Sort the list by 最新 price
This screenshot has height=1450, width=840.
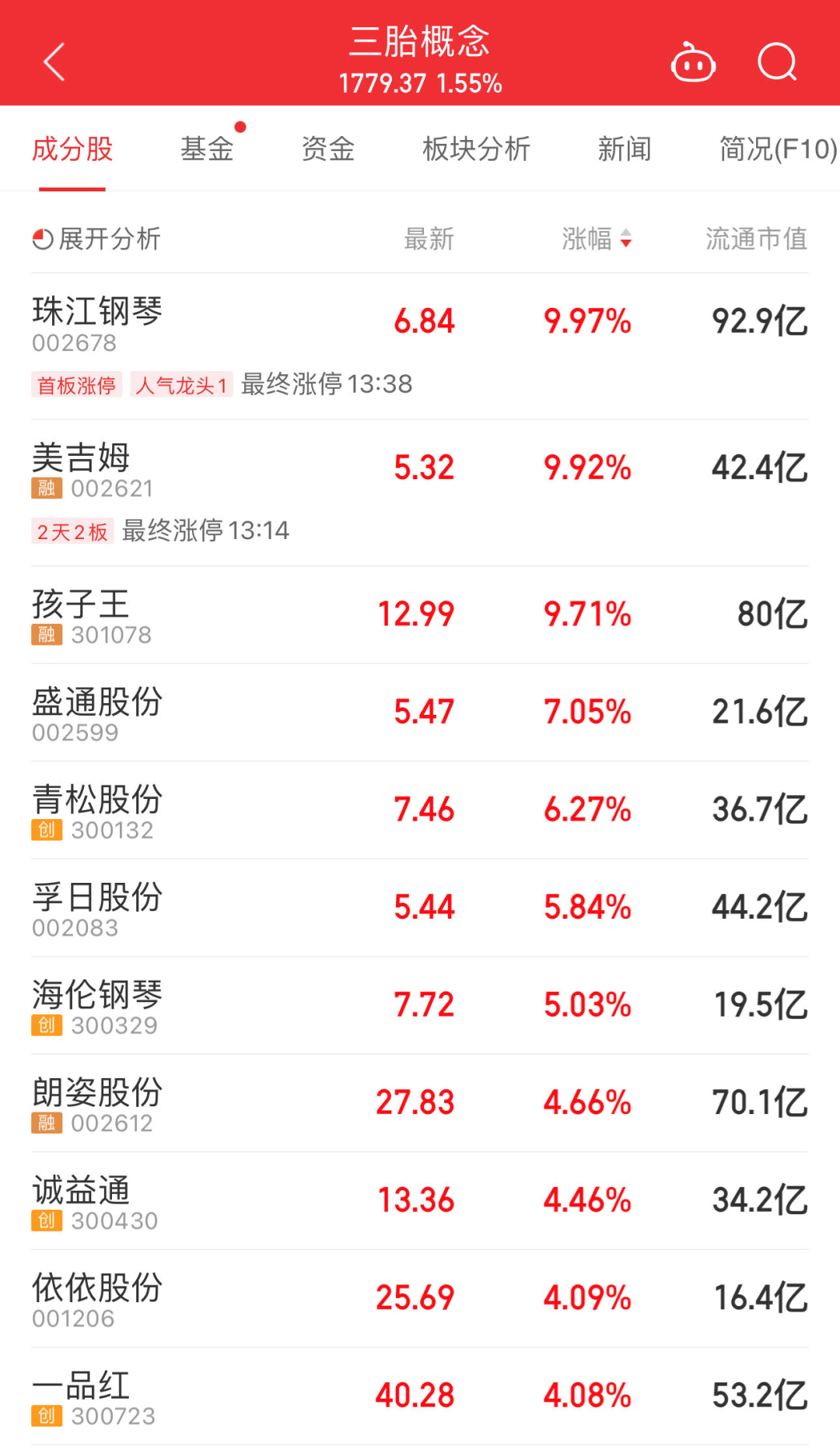[x=429, y=239]
